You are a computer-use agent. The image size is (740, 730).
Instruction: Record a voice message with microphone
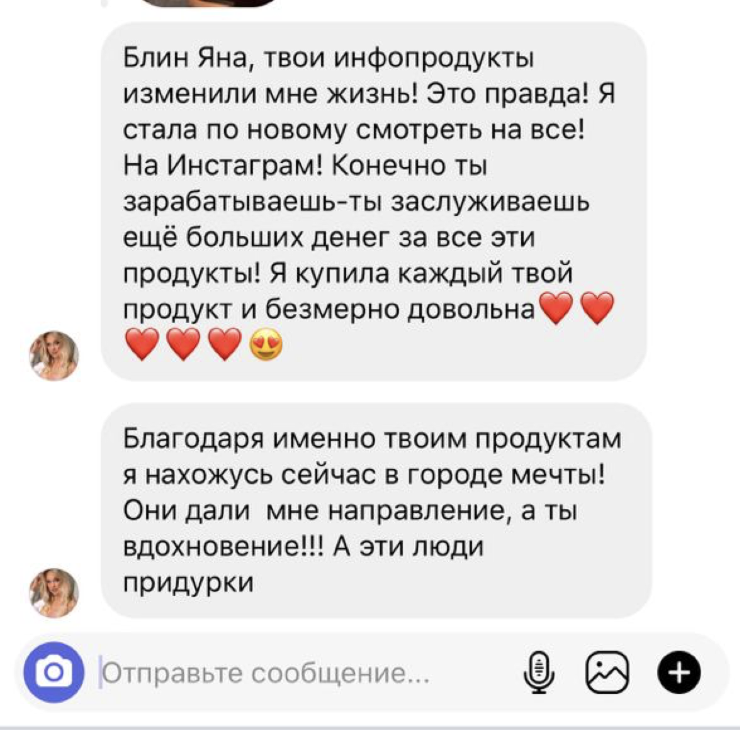tap(540, 673)
